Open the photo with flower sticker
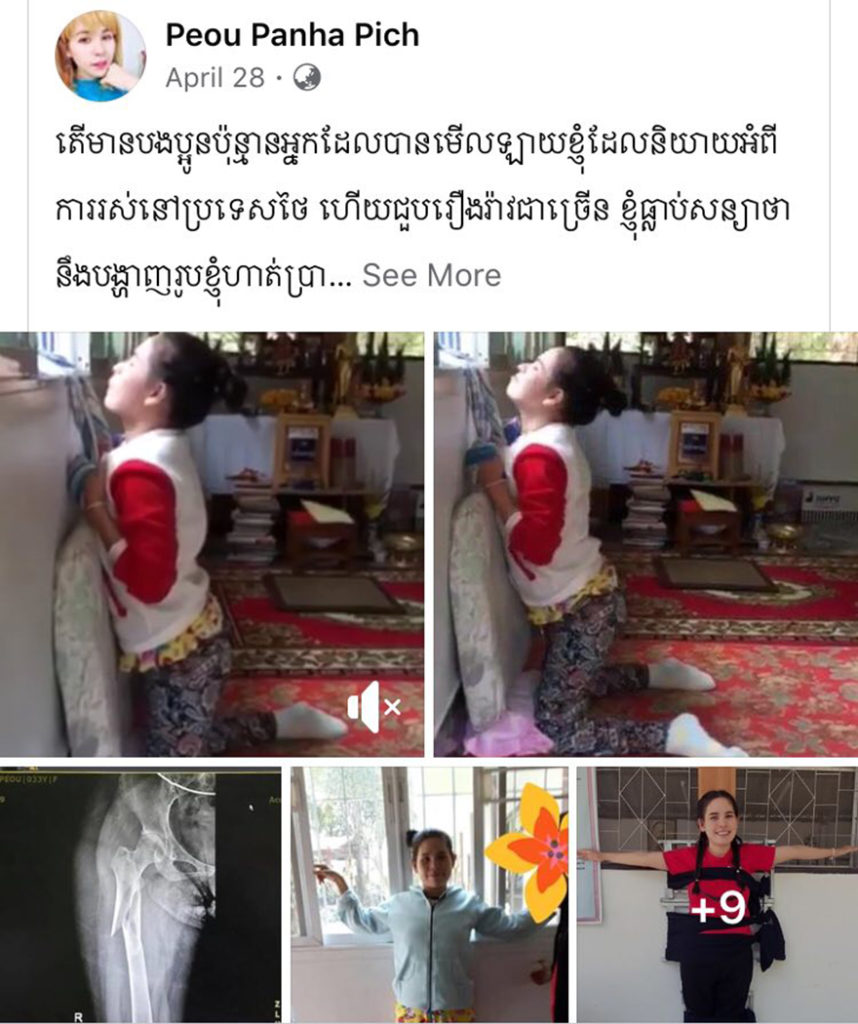The image size is (858, 1024). coord(429,894)
